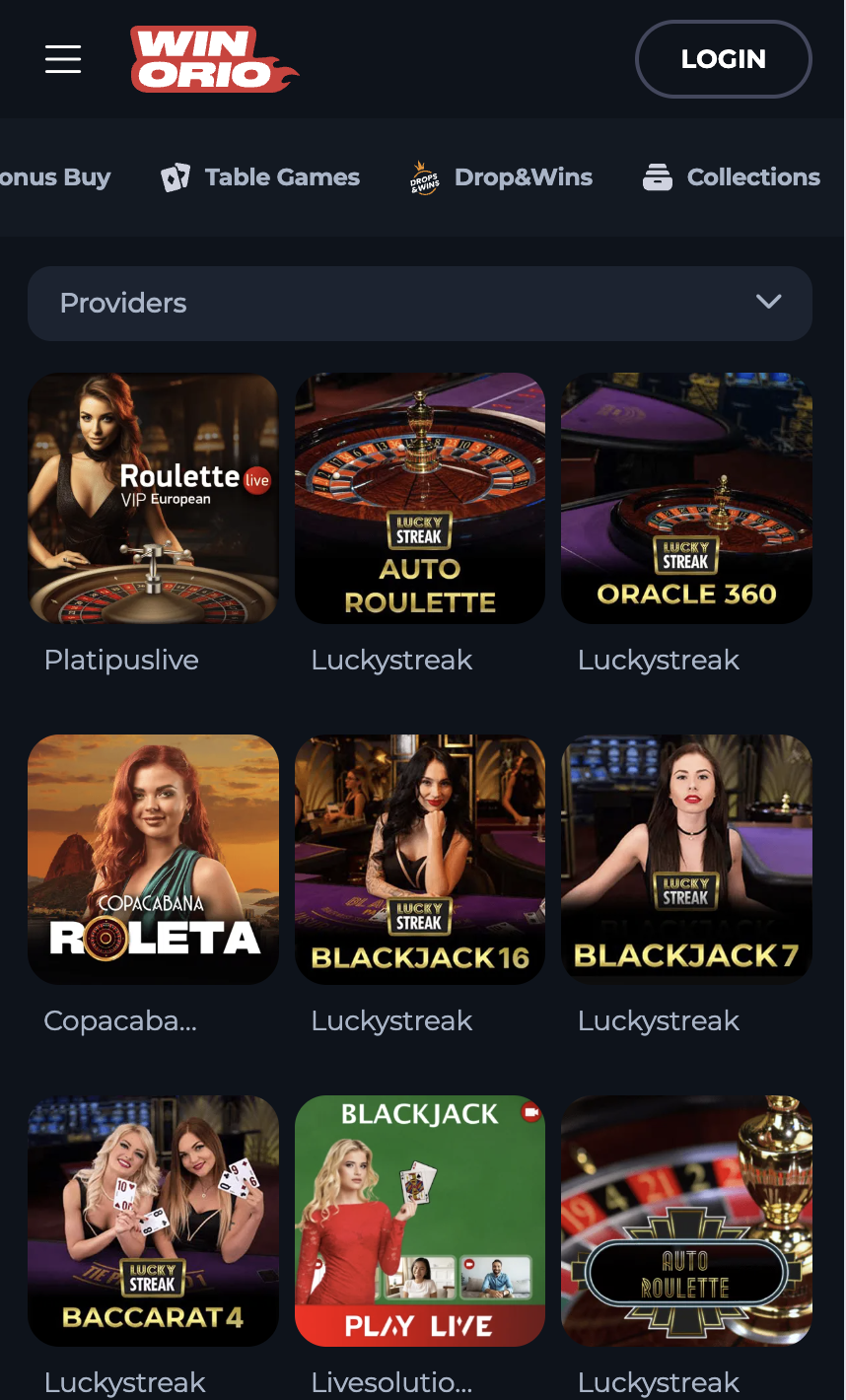Navigate to the Drop&Wins section
The image size is (846, 1400).
[x=524, y=176]
